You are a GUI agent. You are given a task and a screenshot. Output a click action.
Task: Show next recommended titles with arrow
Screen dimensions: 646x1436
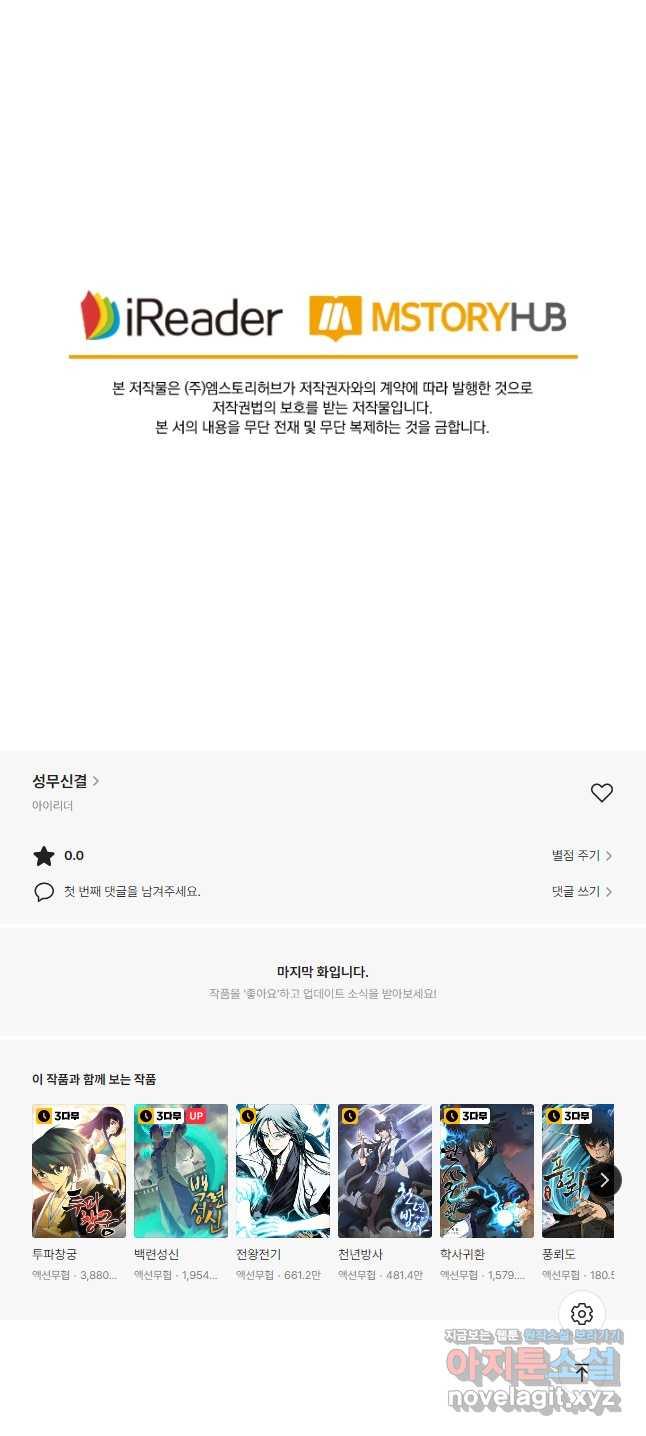click(x=604, y=1180)
